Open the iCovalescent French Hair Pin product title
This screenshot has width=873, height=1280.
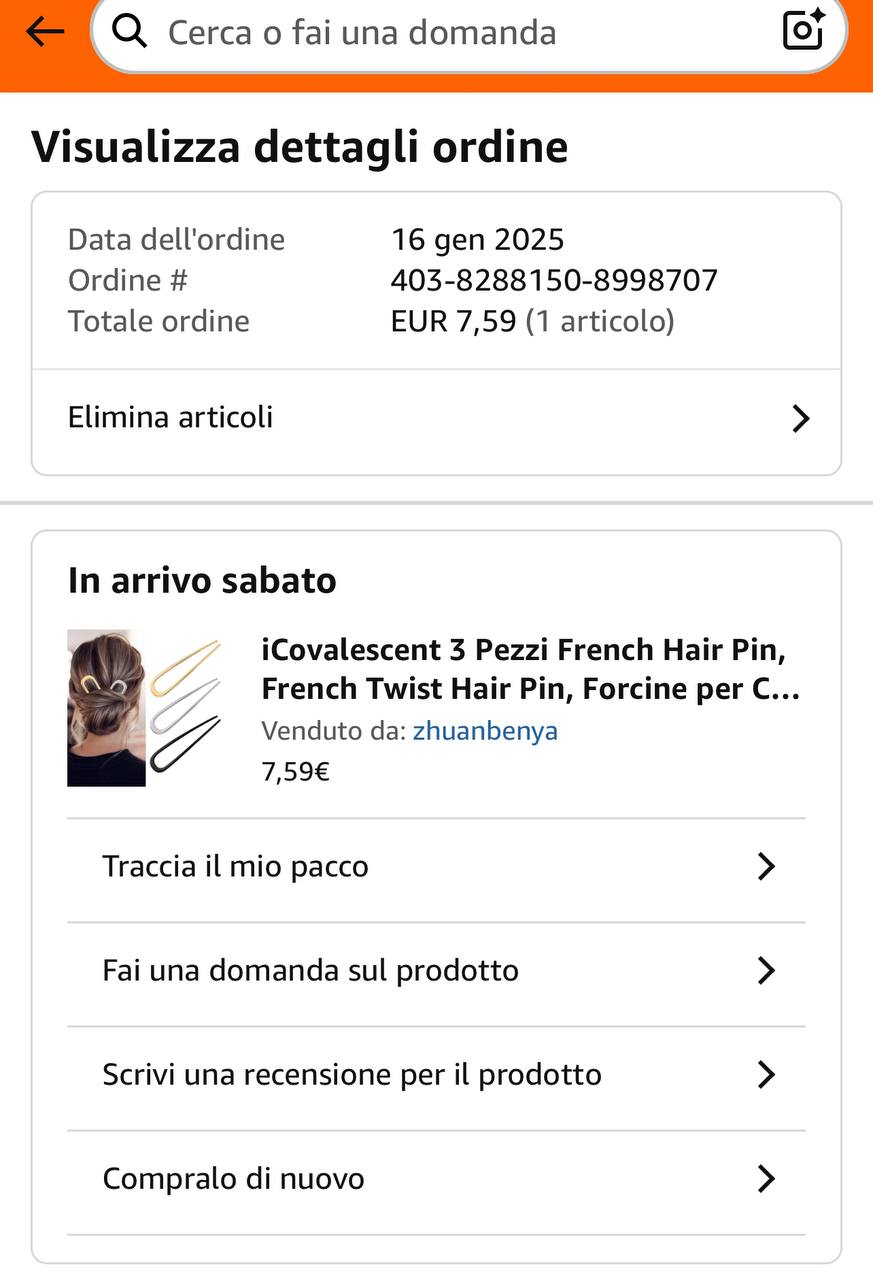[530, 669]
